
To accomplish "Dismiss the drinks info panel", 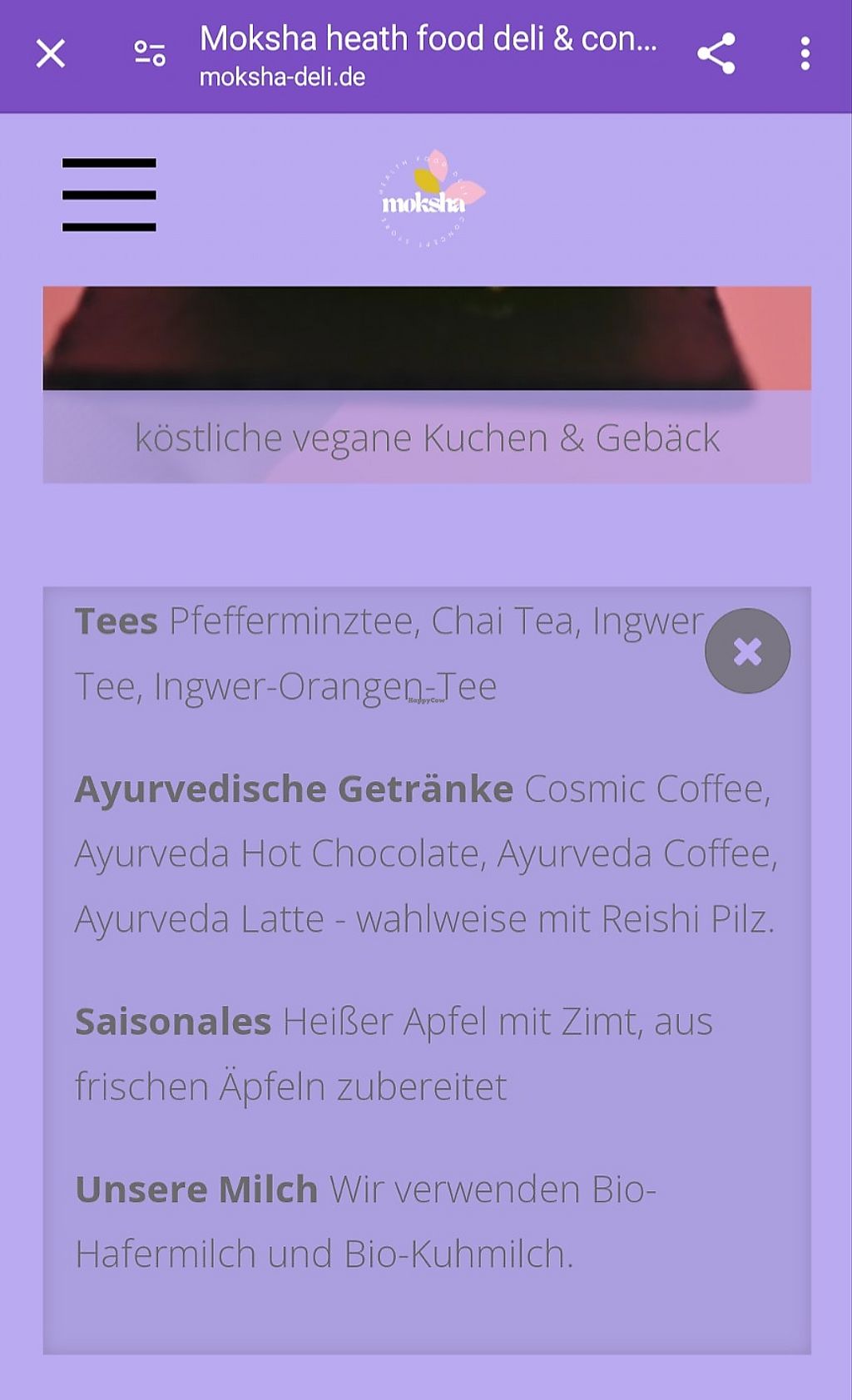I will 747,651.
